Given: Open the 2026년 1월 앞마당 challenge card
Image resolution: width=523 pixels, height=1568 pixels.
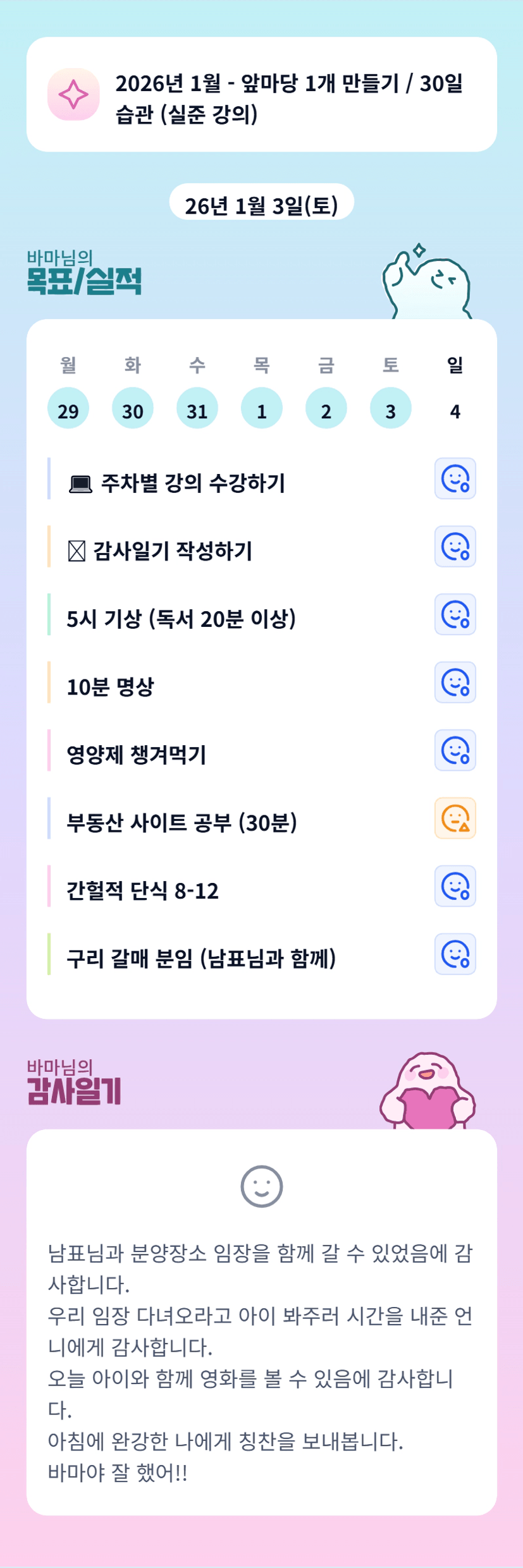Looking at the screenshot, I should pyautogui.click(x=261, y=95).
